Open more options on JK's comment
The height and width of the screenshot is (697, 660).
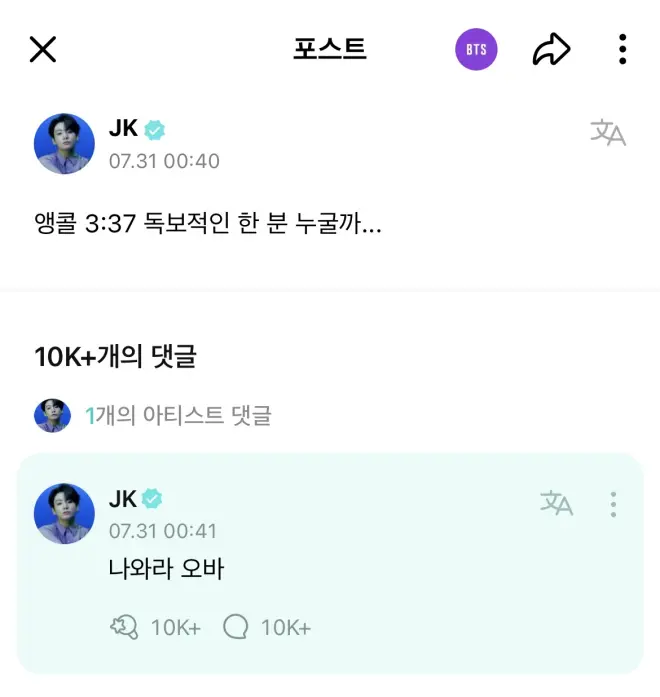click(613, 503)
